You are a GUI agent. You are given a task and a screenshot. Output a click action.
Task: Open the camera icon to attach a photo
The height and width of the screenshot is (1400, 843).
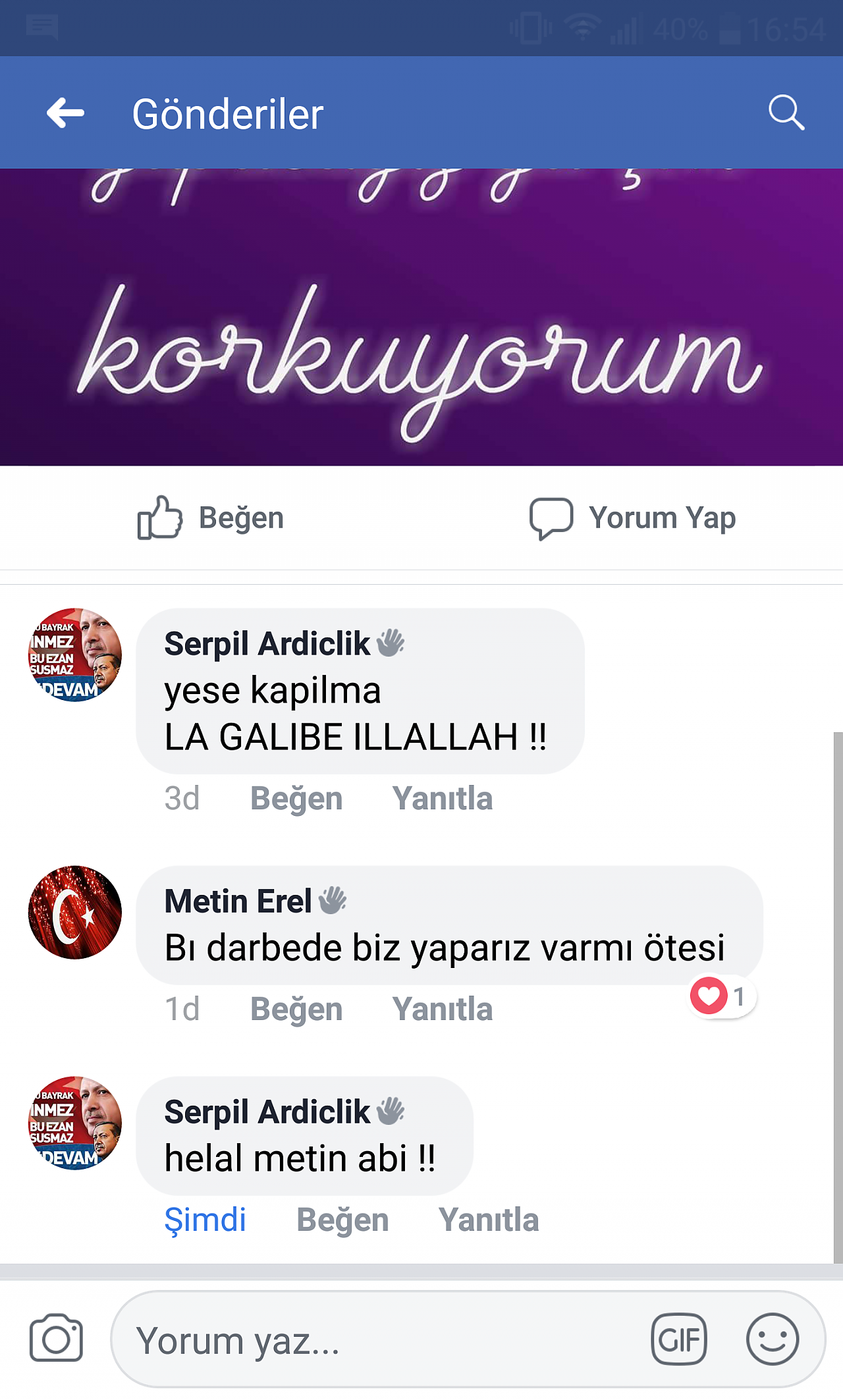[56, 1337]
